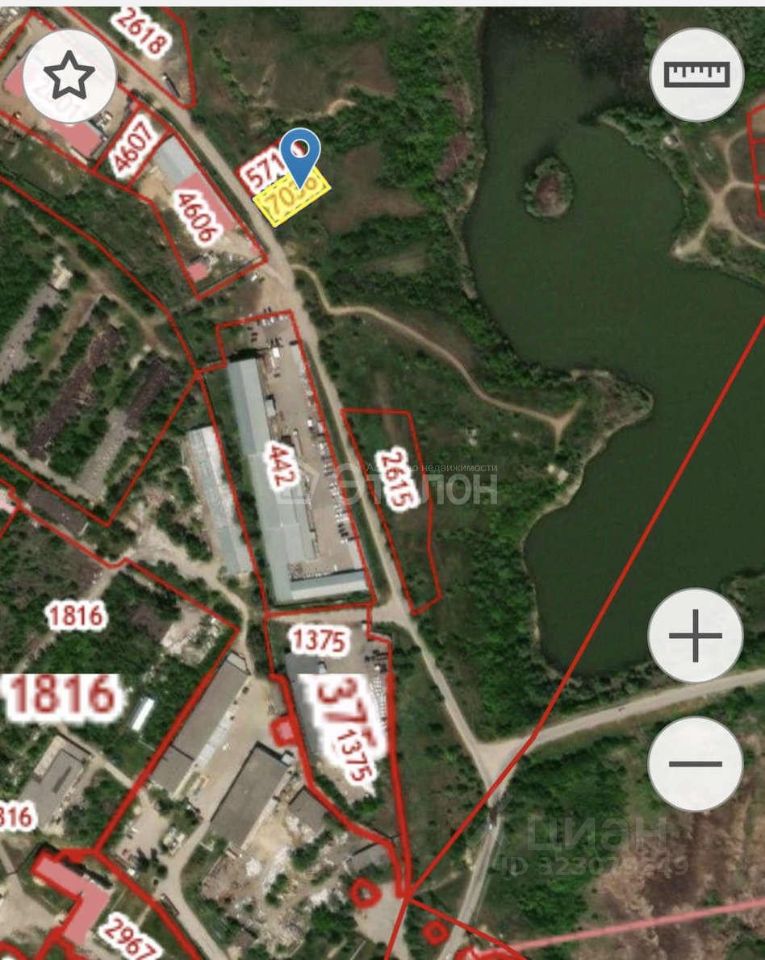Screen dimensions: 765x960
Task: Open the ruler measurement tool
Action: pyautogui.click(x=697, y=74)
